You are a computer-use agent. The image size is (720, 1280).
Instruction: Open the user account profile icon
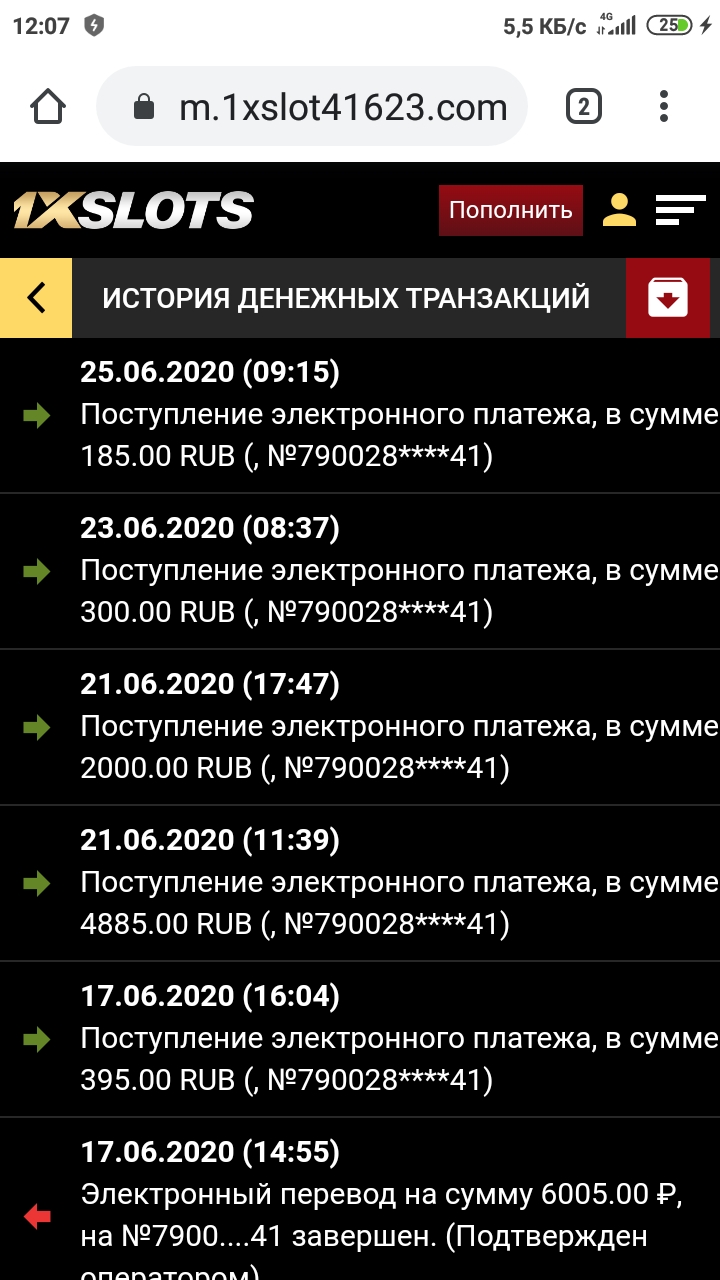pos(619,210)
